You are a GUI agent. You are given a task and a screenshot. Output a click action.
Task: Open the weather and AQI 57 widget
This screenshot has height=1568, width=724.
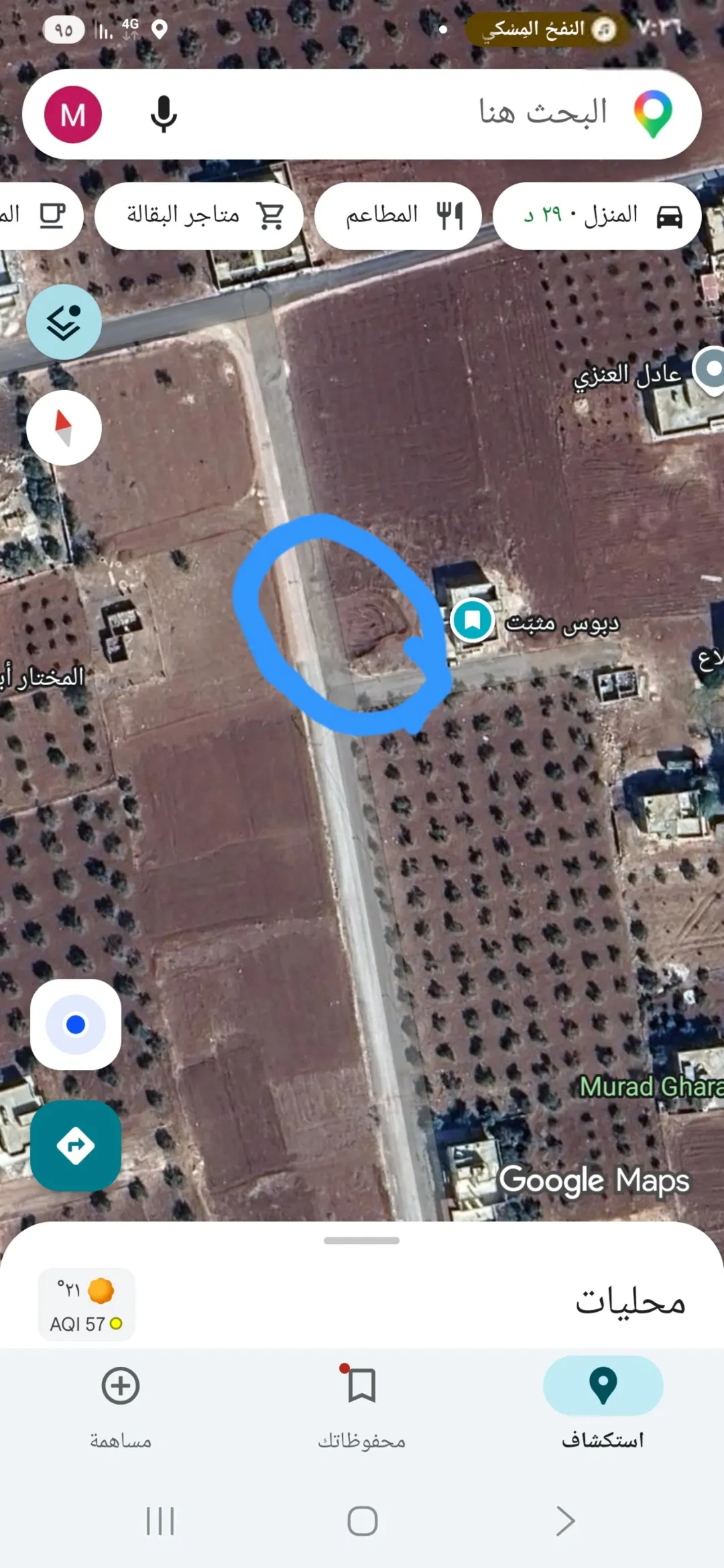click(86, 1305)
